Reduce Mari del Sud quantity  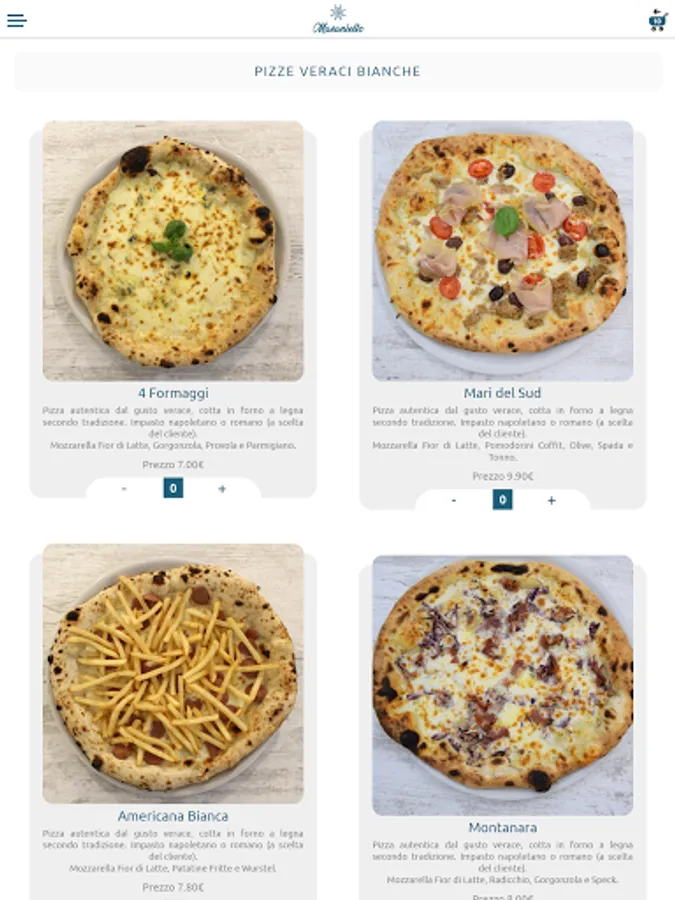click(x=453, y=501)
